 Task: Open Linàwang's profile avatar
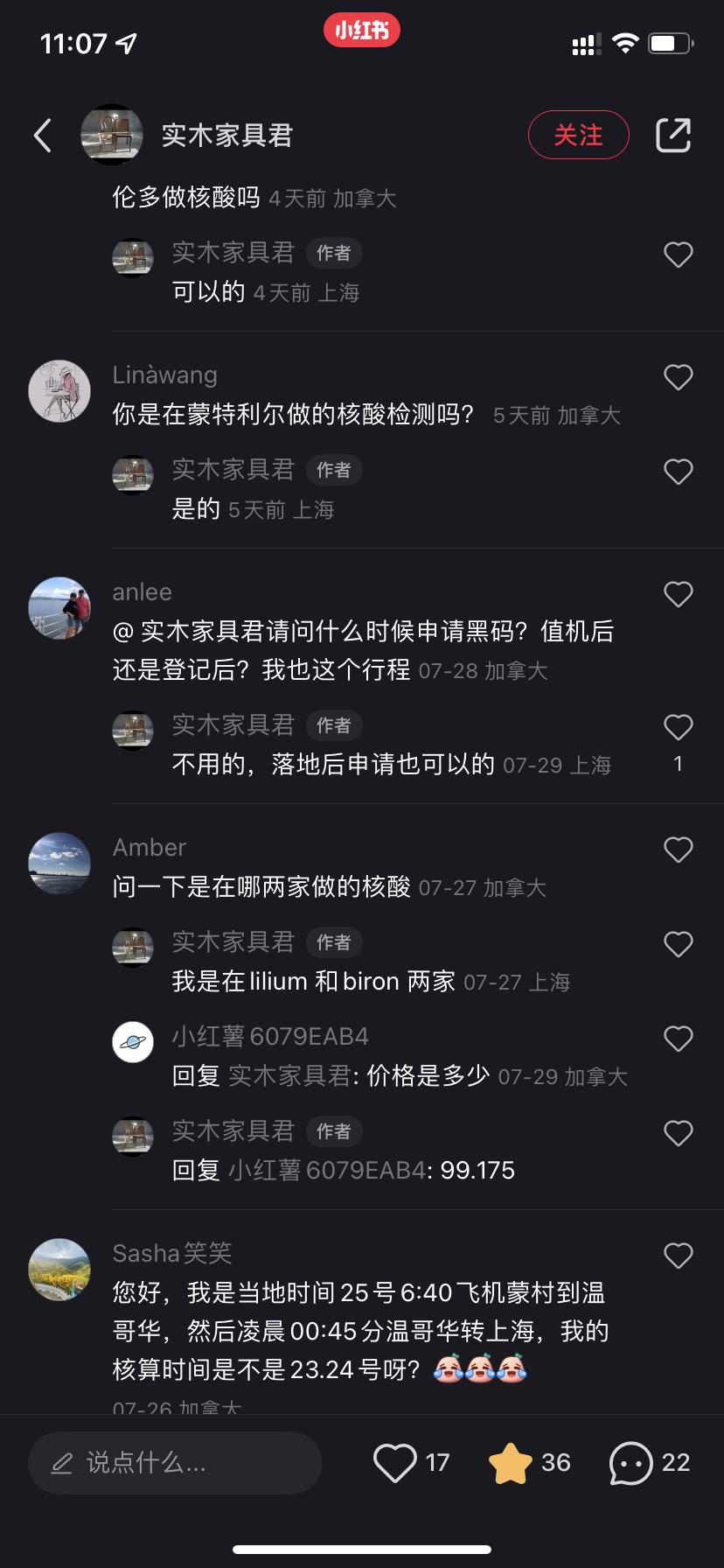pos(59,391)
